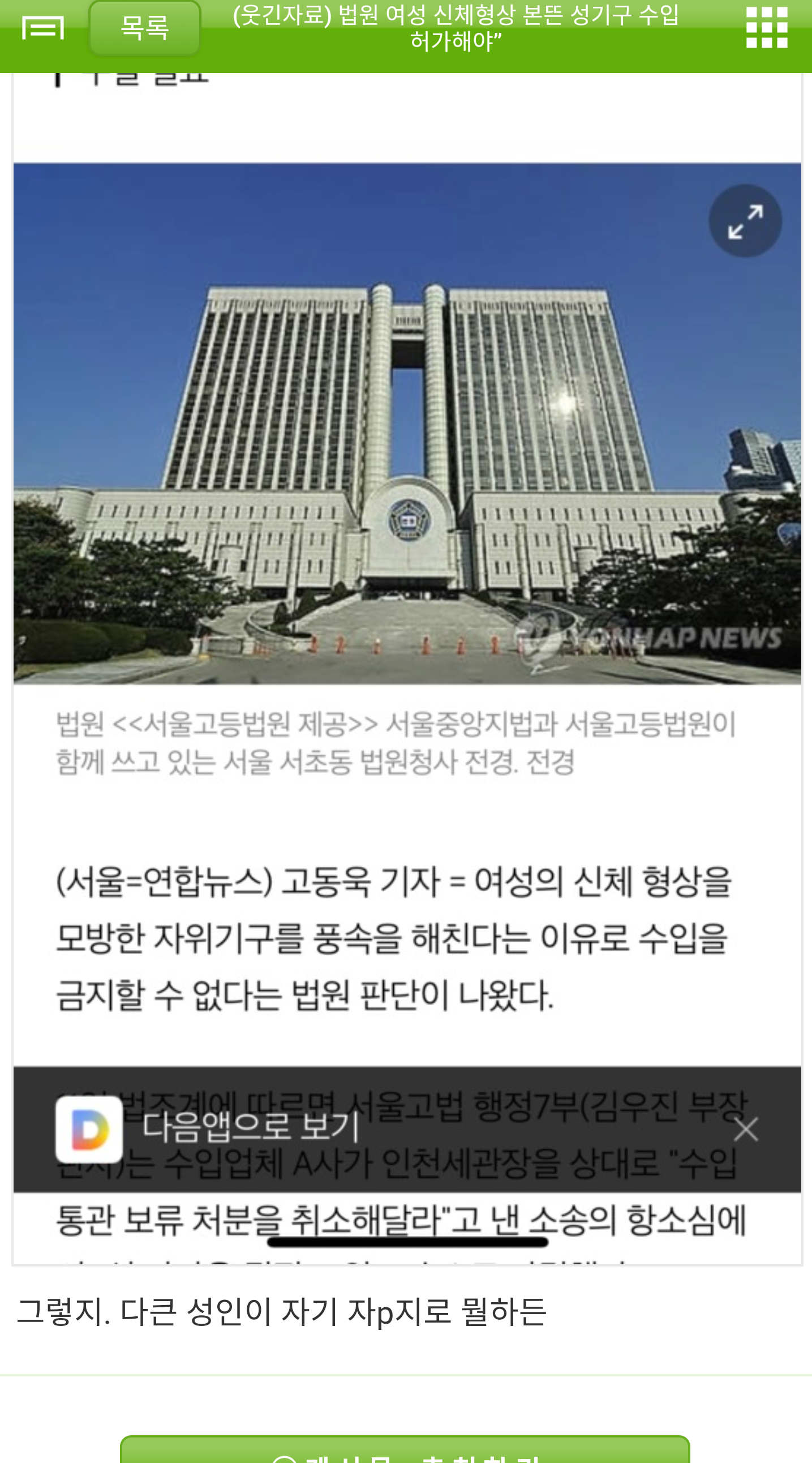
Task: Open the side menu icon in header
Action: click(x=42, y=28)
